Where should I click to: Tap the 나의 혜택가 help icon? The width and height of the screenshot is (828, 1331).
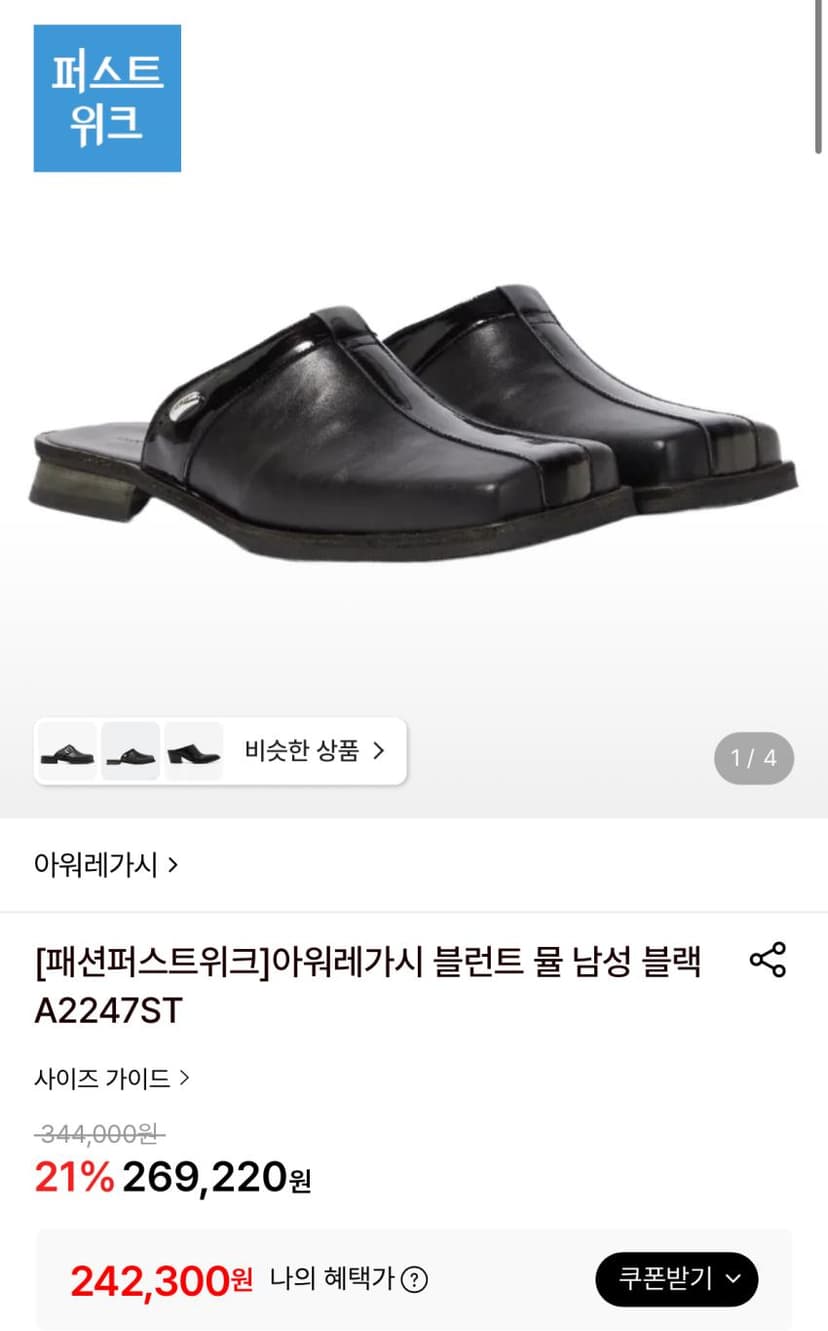coord(414,1280)
